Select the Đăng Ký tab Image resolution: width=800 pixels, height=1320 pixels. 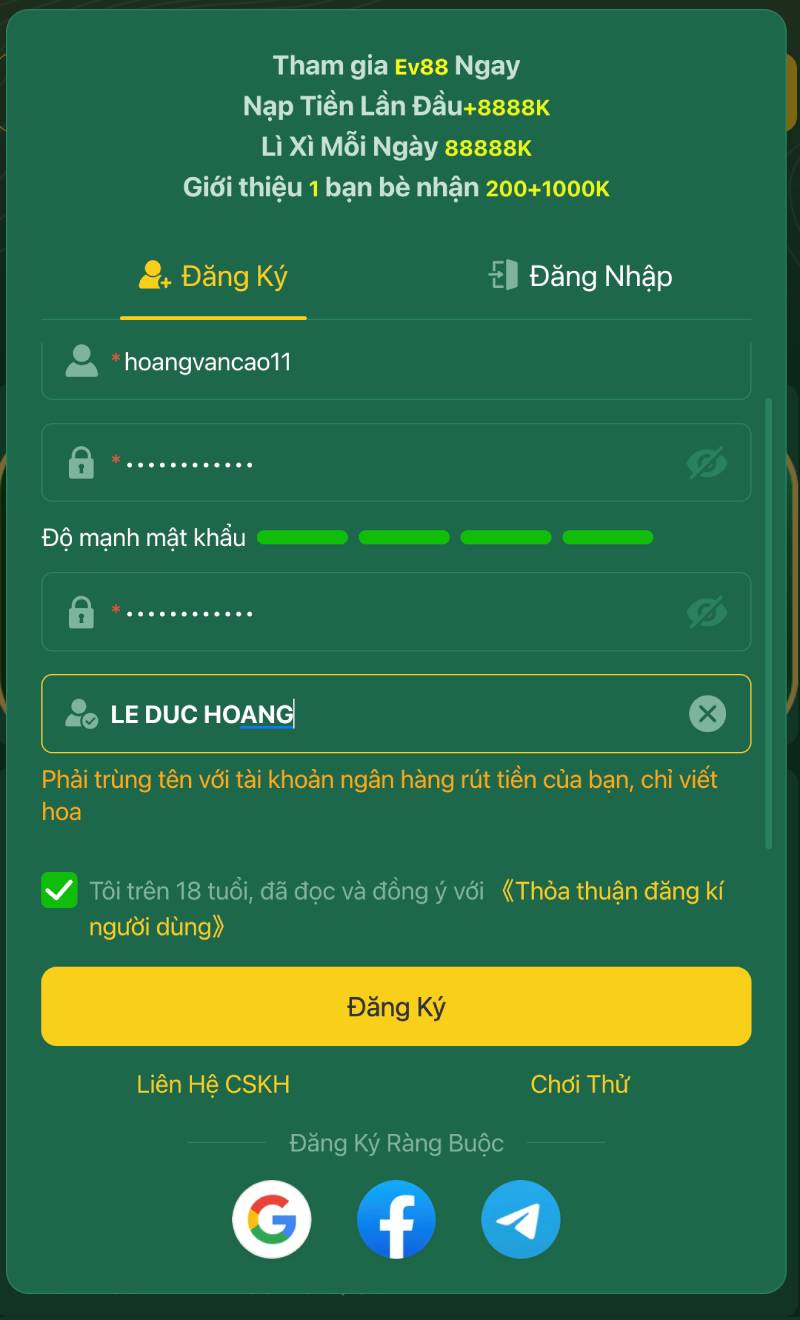click(x=213, y=276)
